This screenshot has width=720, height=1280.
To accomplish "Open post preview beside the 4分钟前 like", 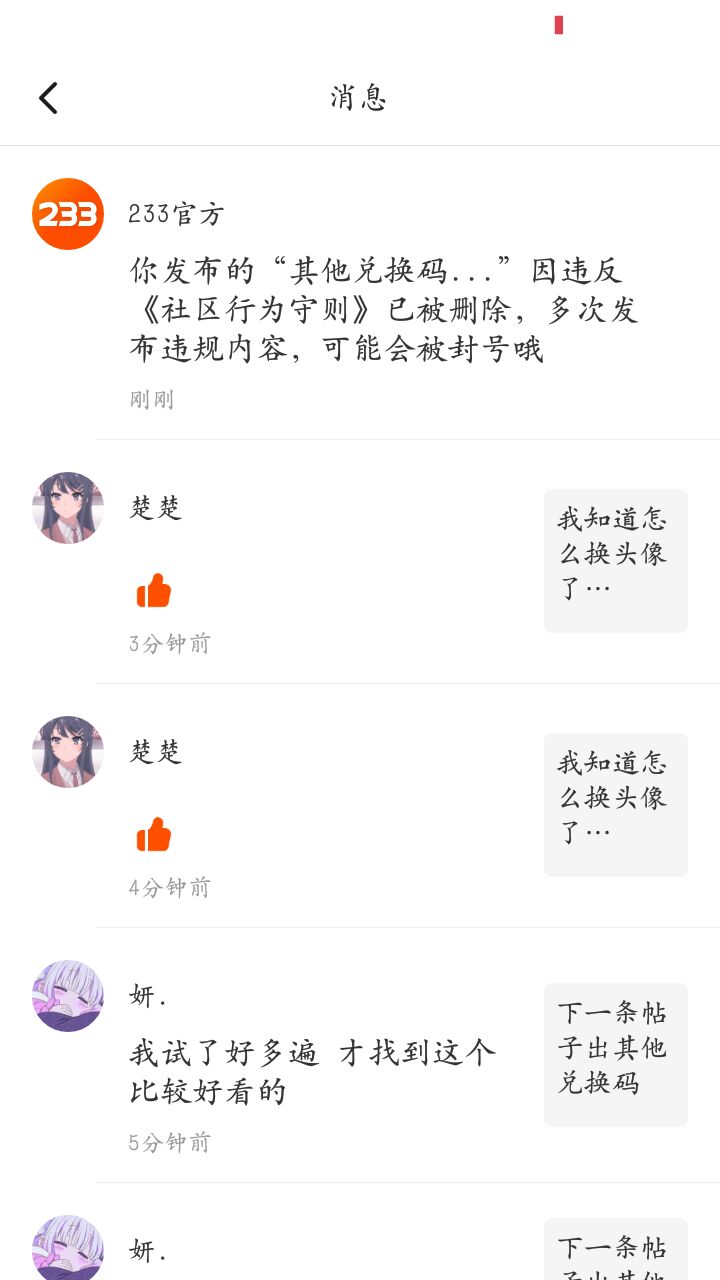I will tap(615, 805).
